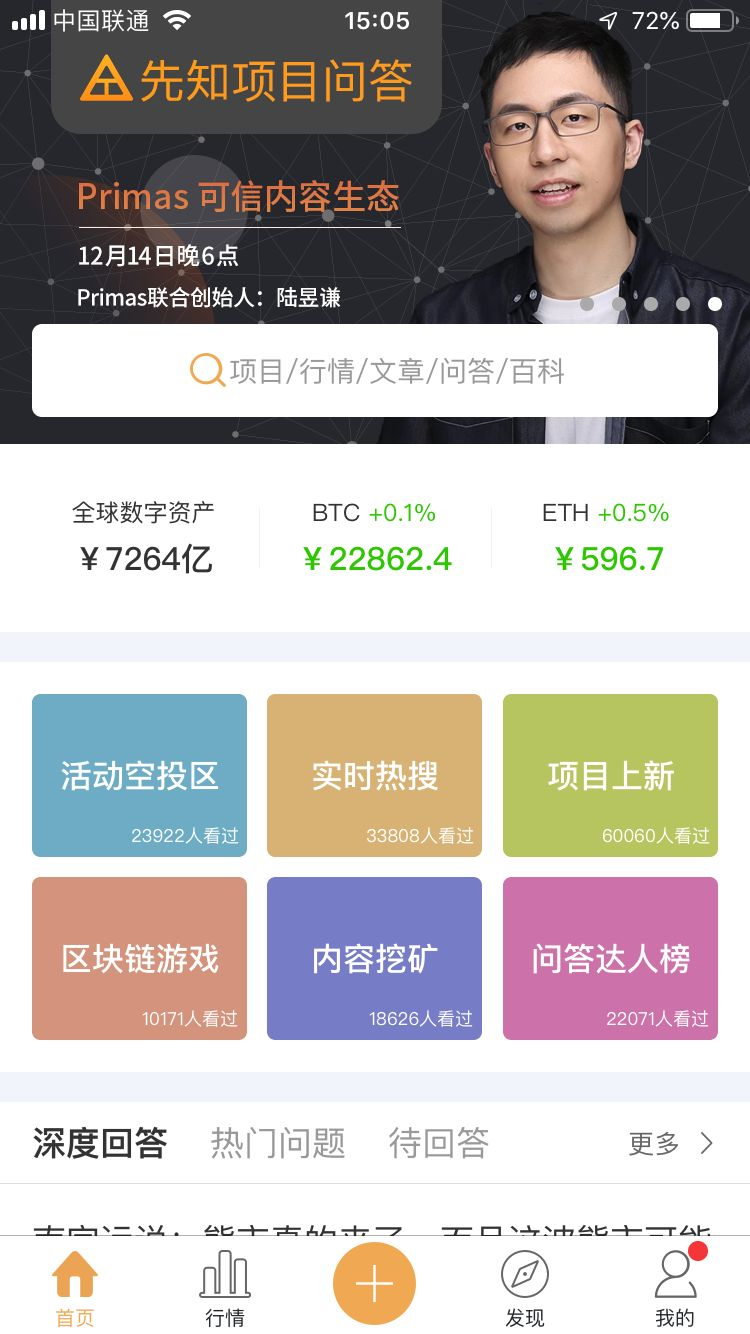Switch to the 热门问题 tab
The height and width of the screenshot is (1334, 750).
tap(278, 1143)
